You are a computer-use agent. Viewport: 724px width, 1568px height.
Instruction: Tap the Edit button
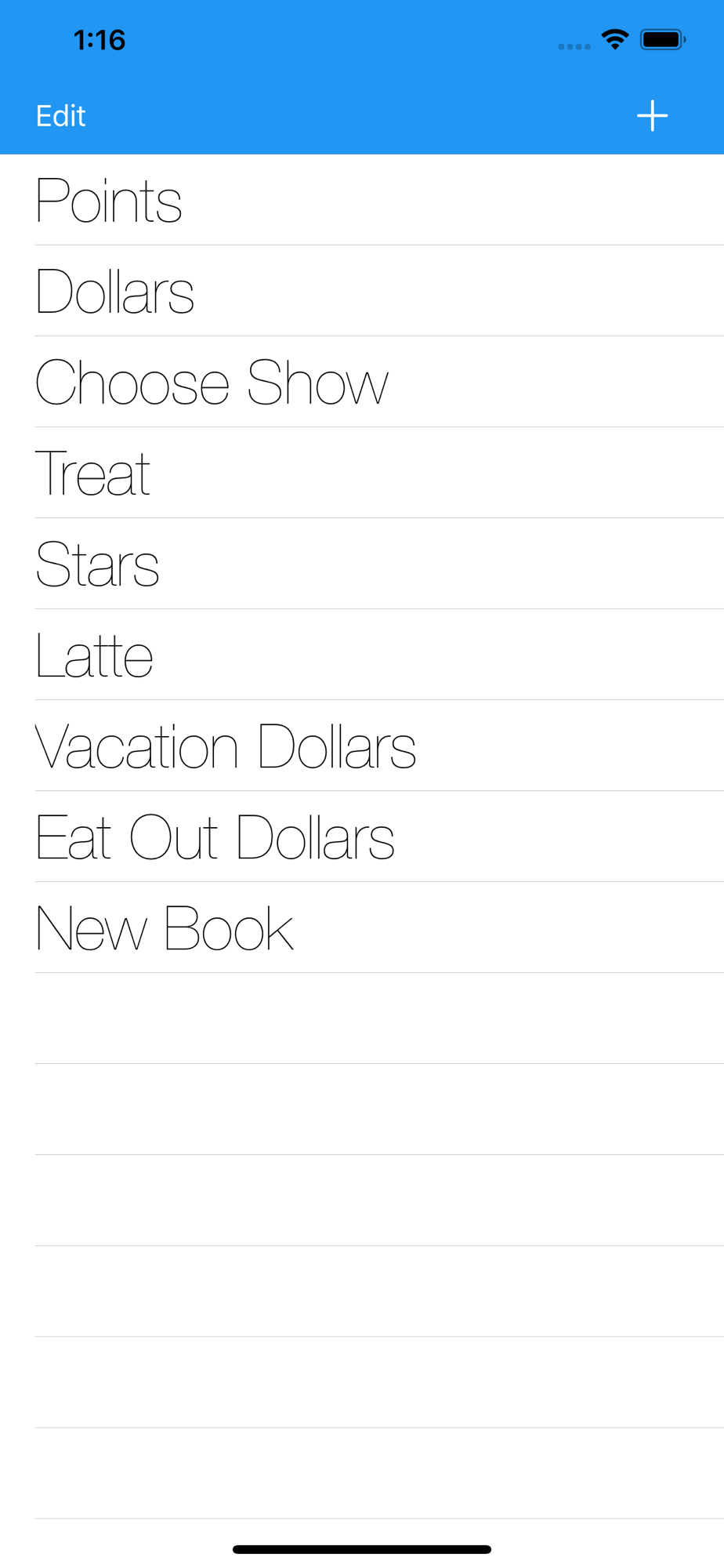tap(60, 116)
